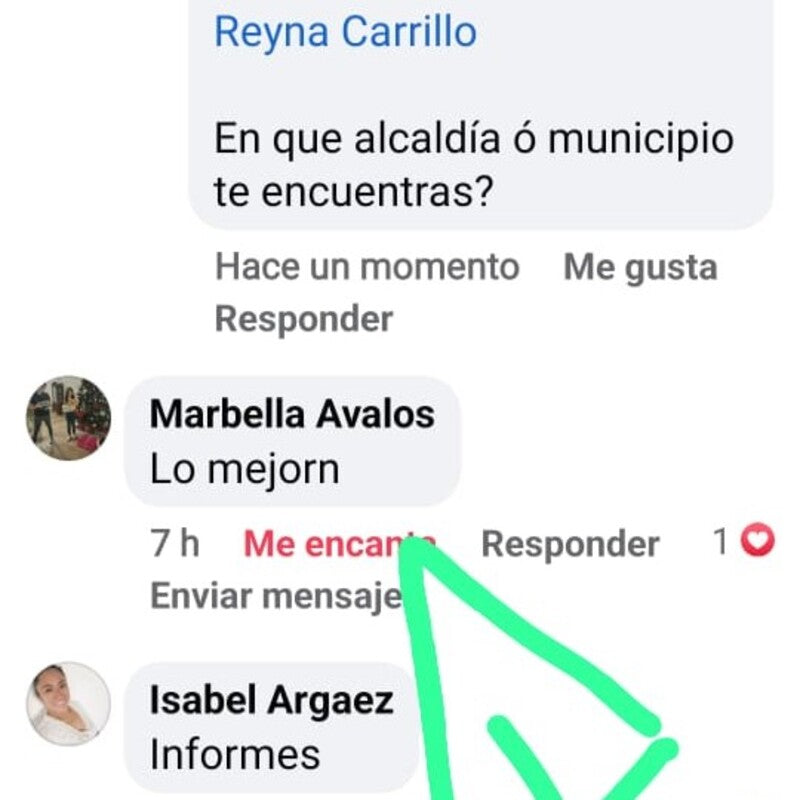Reply to Reyna Carrillo's comment
The width and height of the screenshot is (800, 800).
(x=304, y=320)
